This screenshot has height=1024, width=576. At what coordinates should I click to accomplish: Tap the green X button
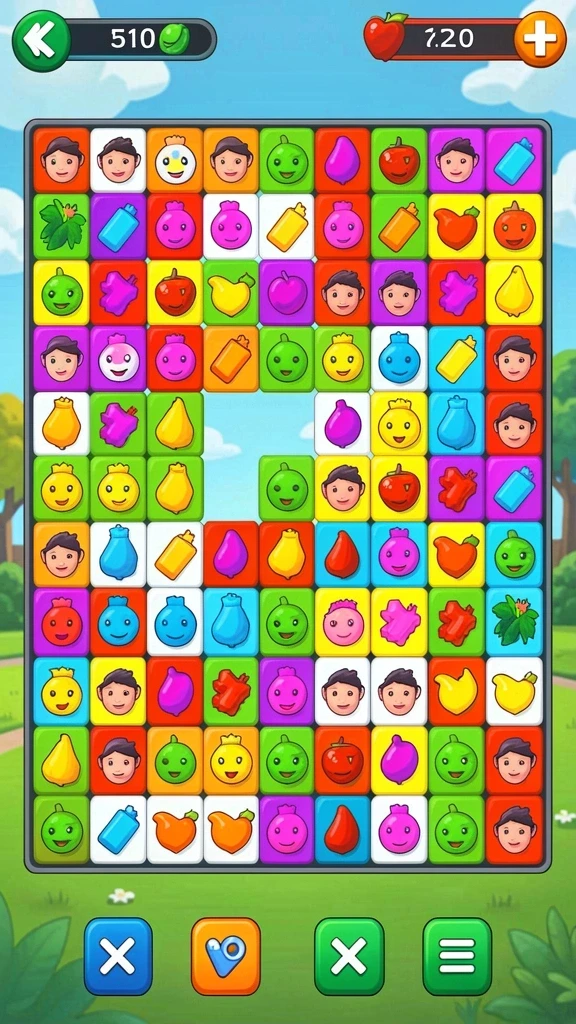[349, 956]
